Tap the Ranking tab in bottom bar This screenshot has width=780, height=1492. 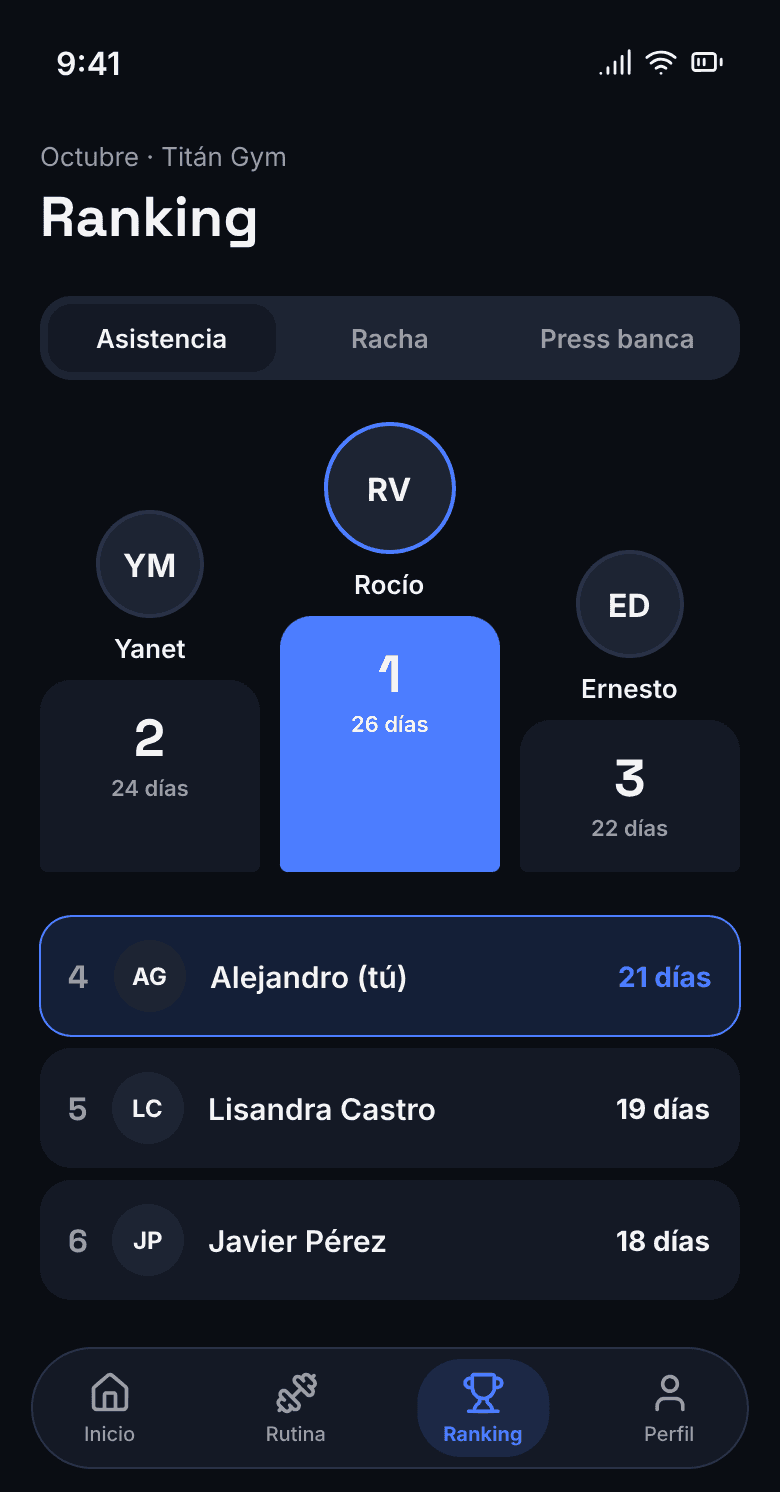pyautogui.click(x=483, y=1408)
